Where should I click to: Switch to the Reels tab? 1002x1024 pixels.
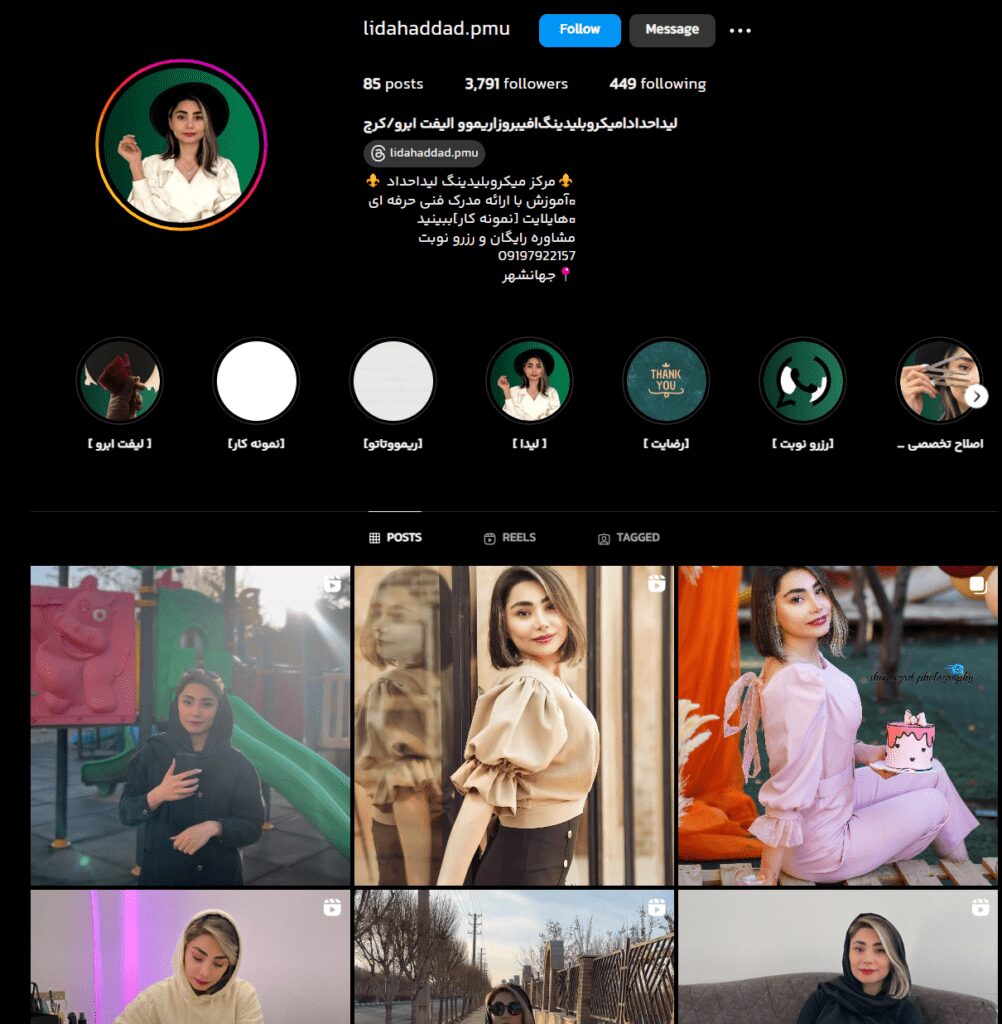[x=509, y=538]
